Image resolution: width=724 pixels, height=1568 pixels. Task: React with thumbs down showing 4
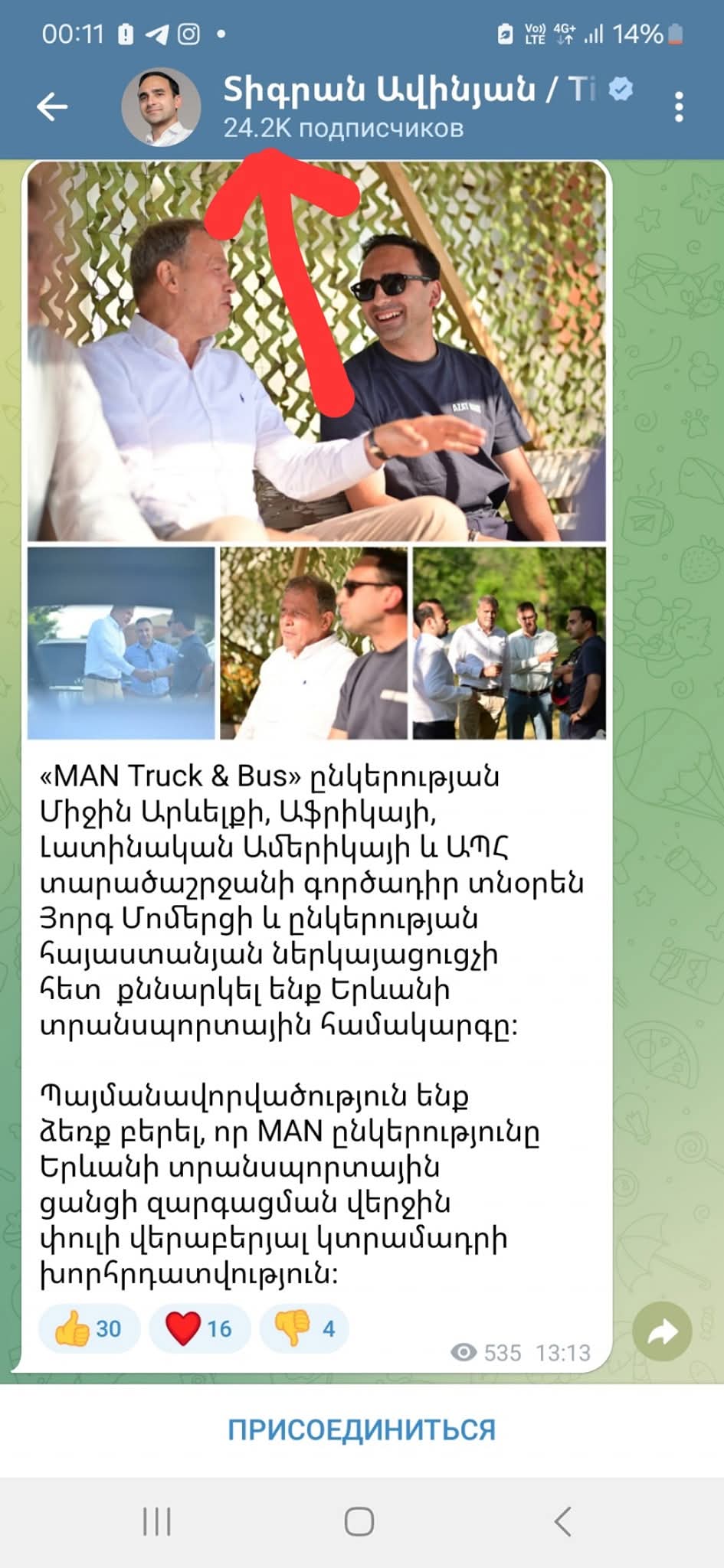coord(304,1328)
